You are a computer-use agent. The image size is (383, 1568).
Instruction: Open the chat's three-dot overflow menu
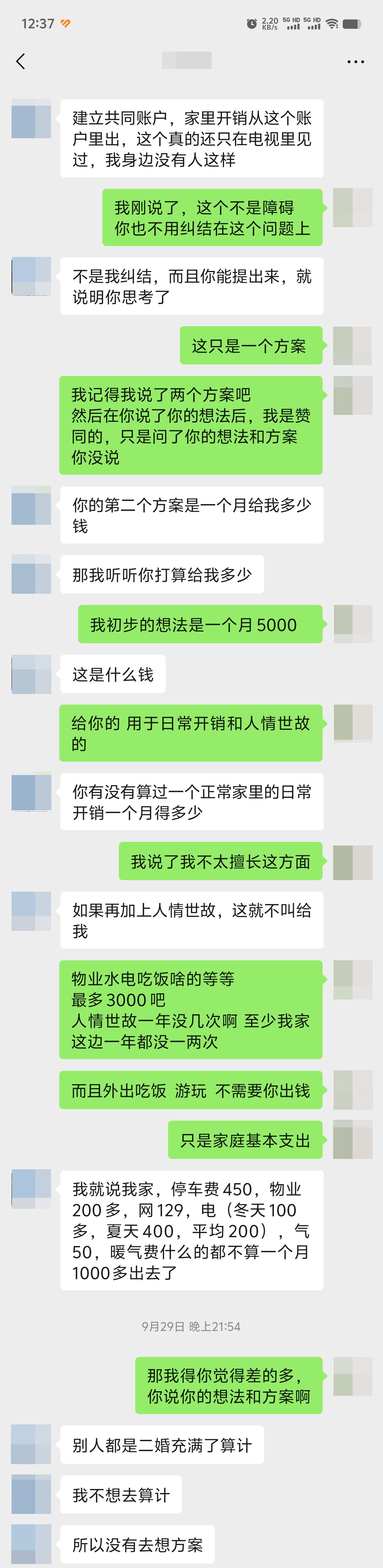pos(355,61)
